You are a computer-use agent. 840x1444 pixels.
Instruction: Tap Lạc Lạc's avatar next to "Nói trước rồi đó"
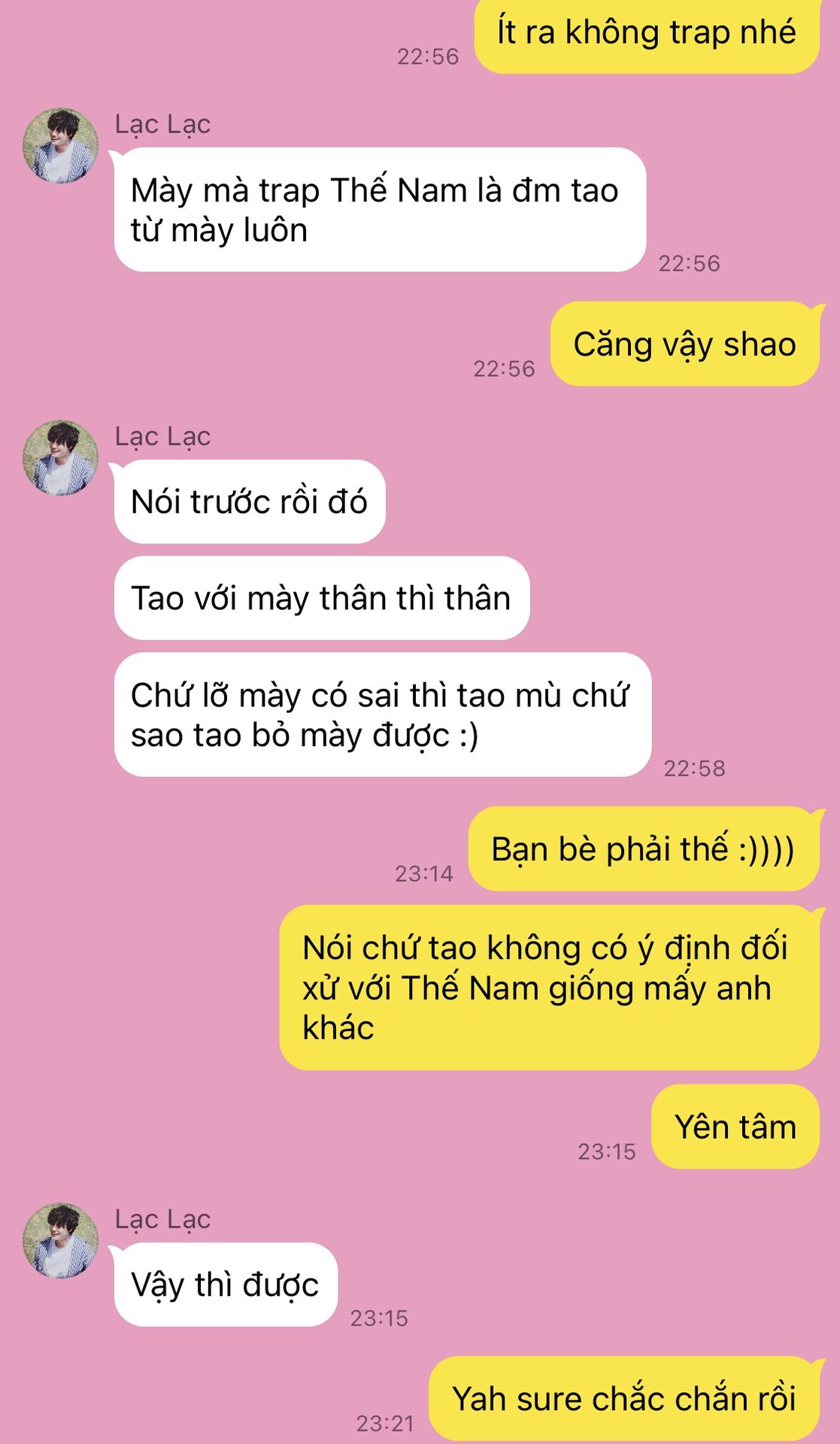point(60,458)
